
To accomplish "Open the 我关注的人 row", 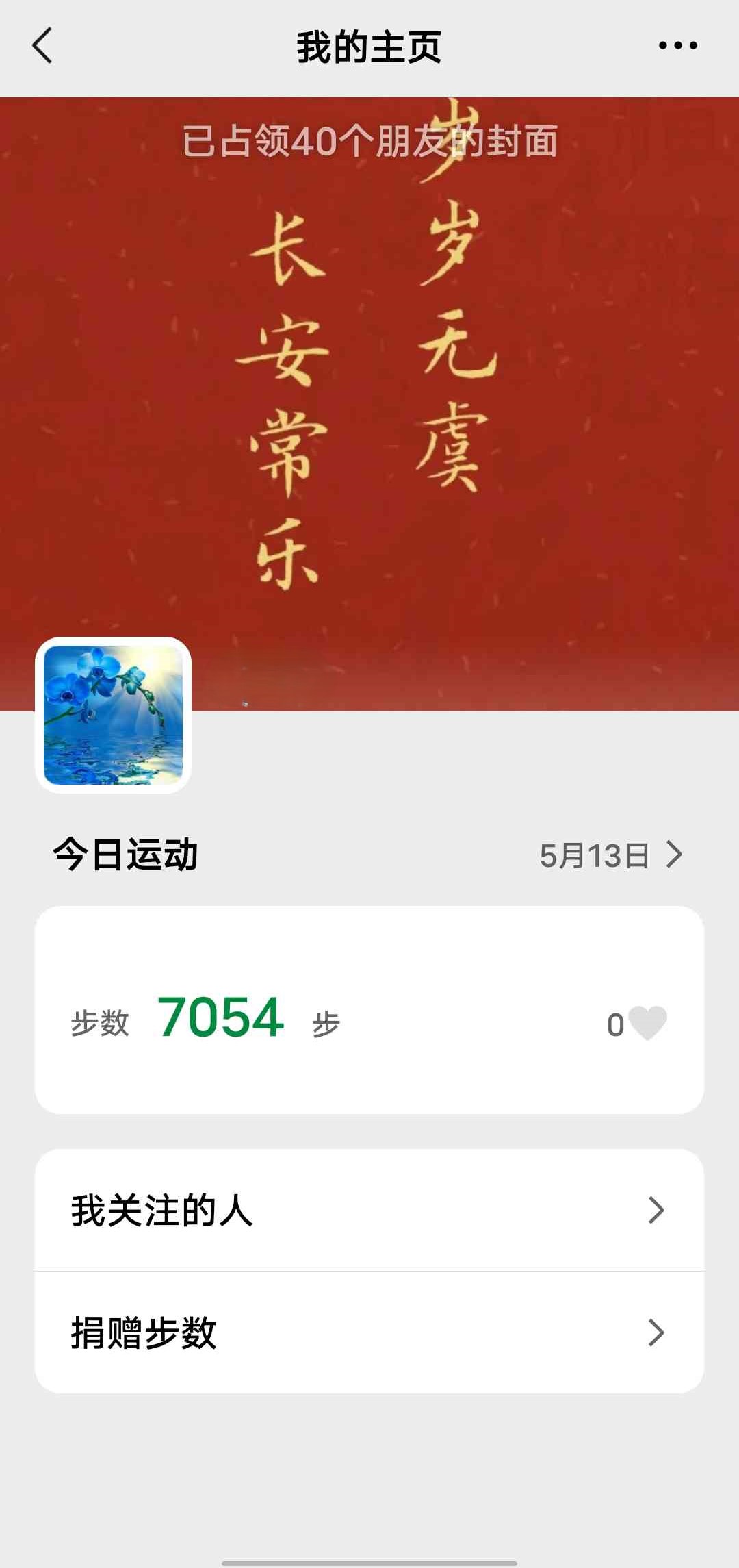I will pyautogui.click(x=369, y=1210).
